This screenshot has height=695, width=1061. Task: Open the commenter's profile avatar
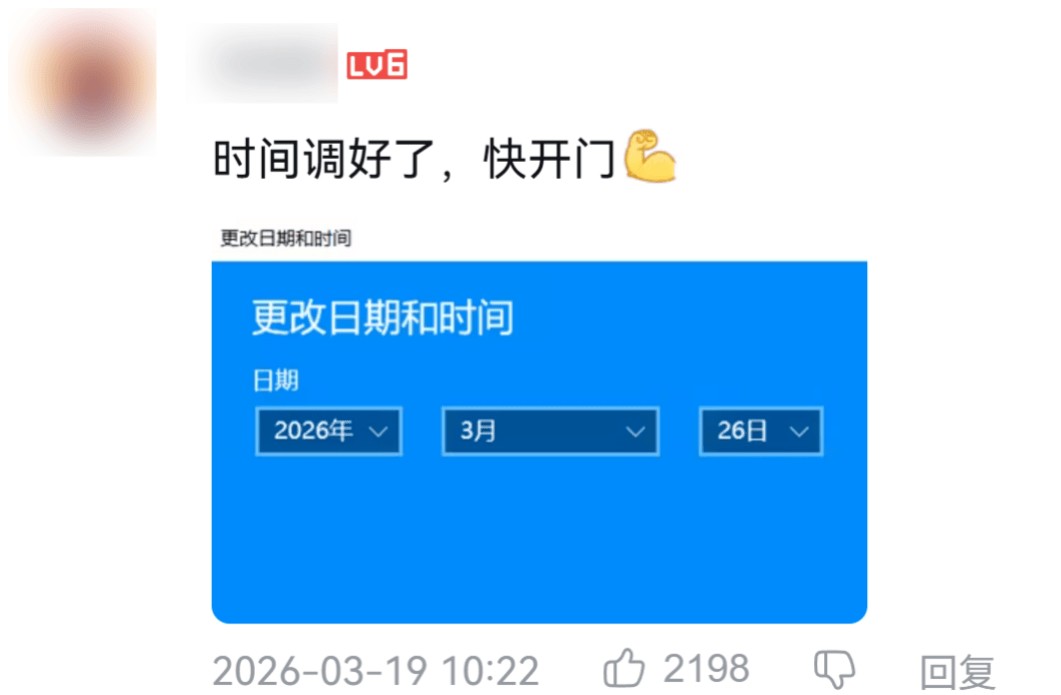[83, 80]
